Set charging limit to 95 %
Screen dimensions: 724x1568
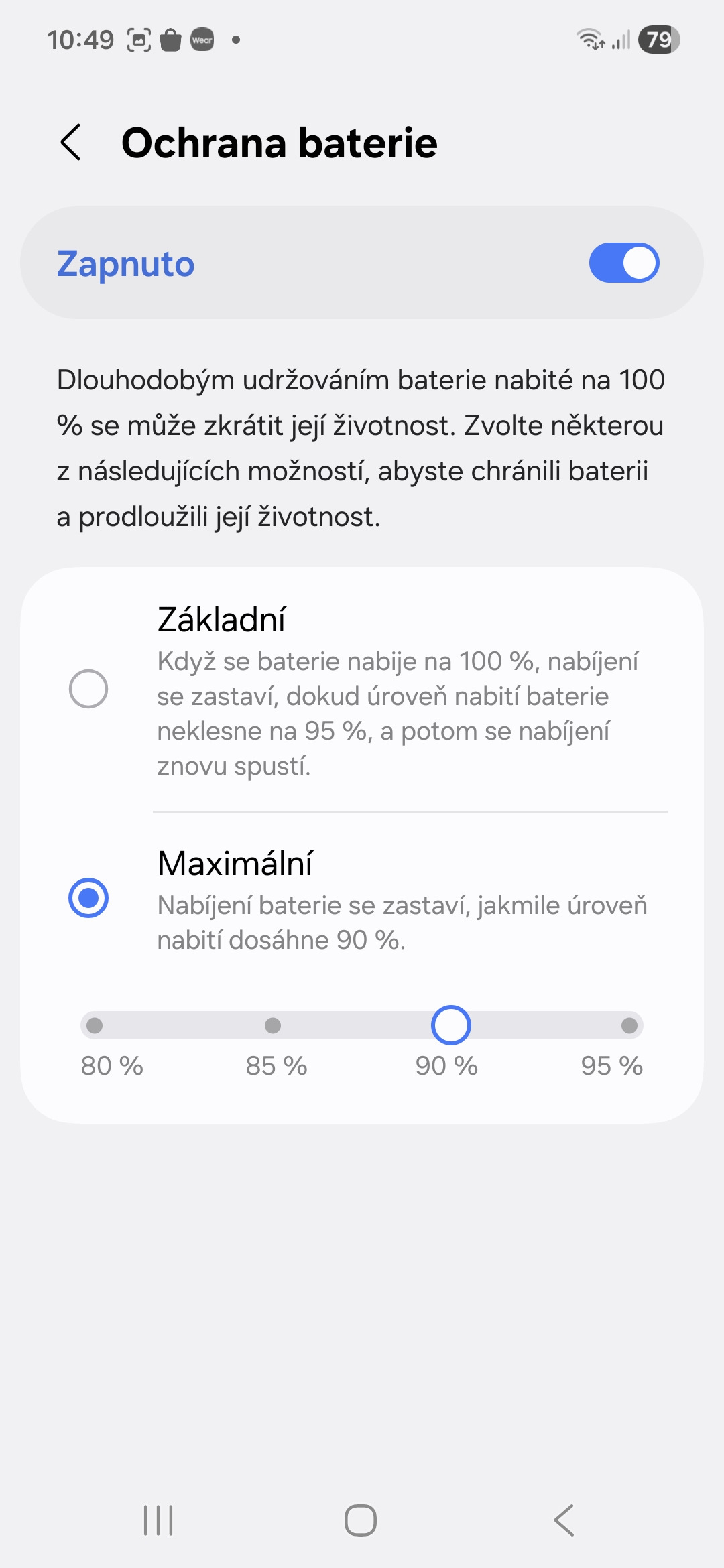(x=629, y=1025)
